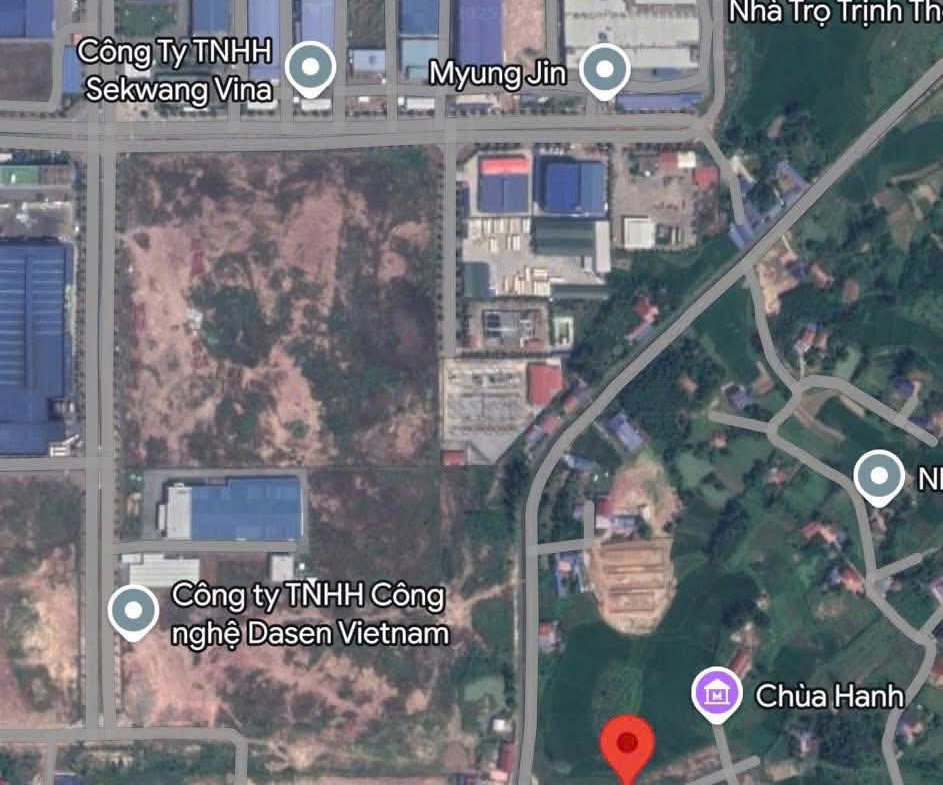Select the Myung Jin place pin
Image resolution: width=943 pixels, height=785 pixels.
click(x=604, y=70)
